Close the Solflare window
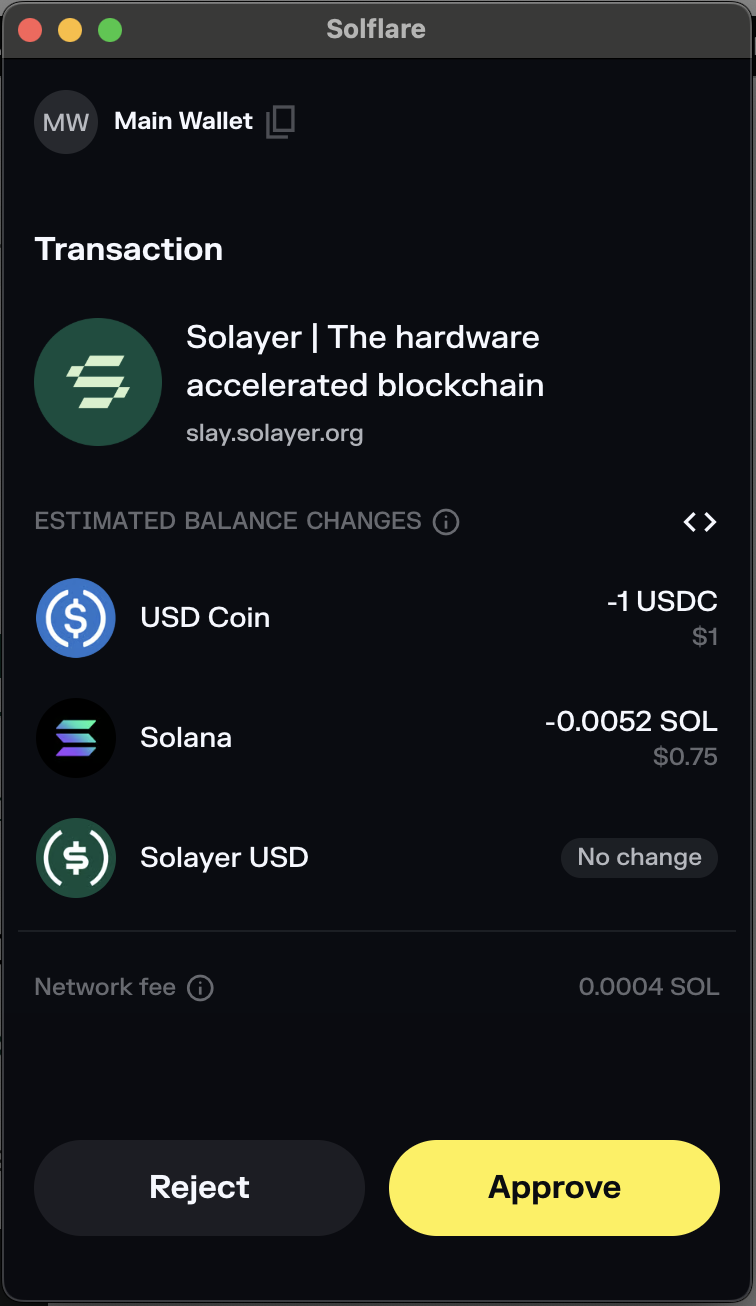The height and width of the screenshot is (1306, 756). click(30, 30)
